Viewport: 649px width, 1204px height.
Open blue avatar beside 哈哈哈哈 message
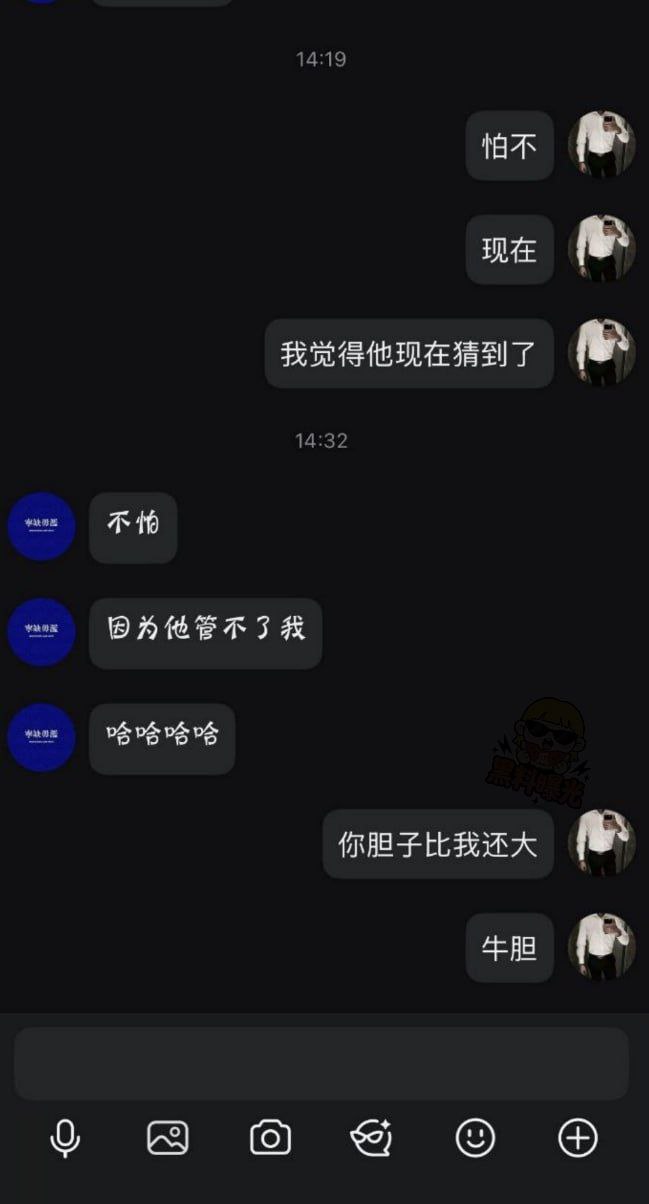42,737
